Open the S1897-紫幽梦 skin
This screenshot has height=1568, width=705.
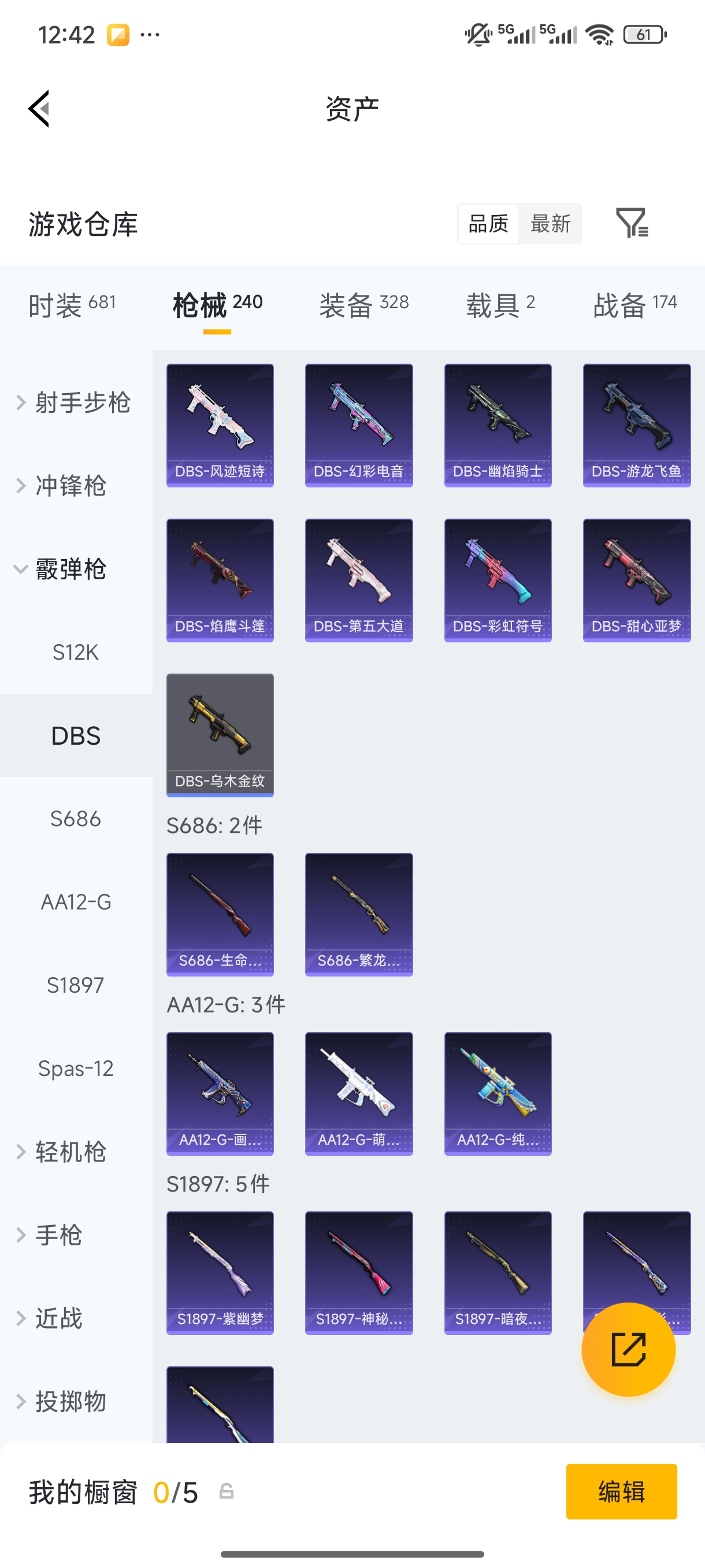click(220, 1272)
